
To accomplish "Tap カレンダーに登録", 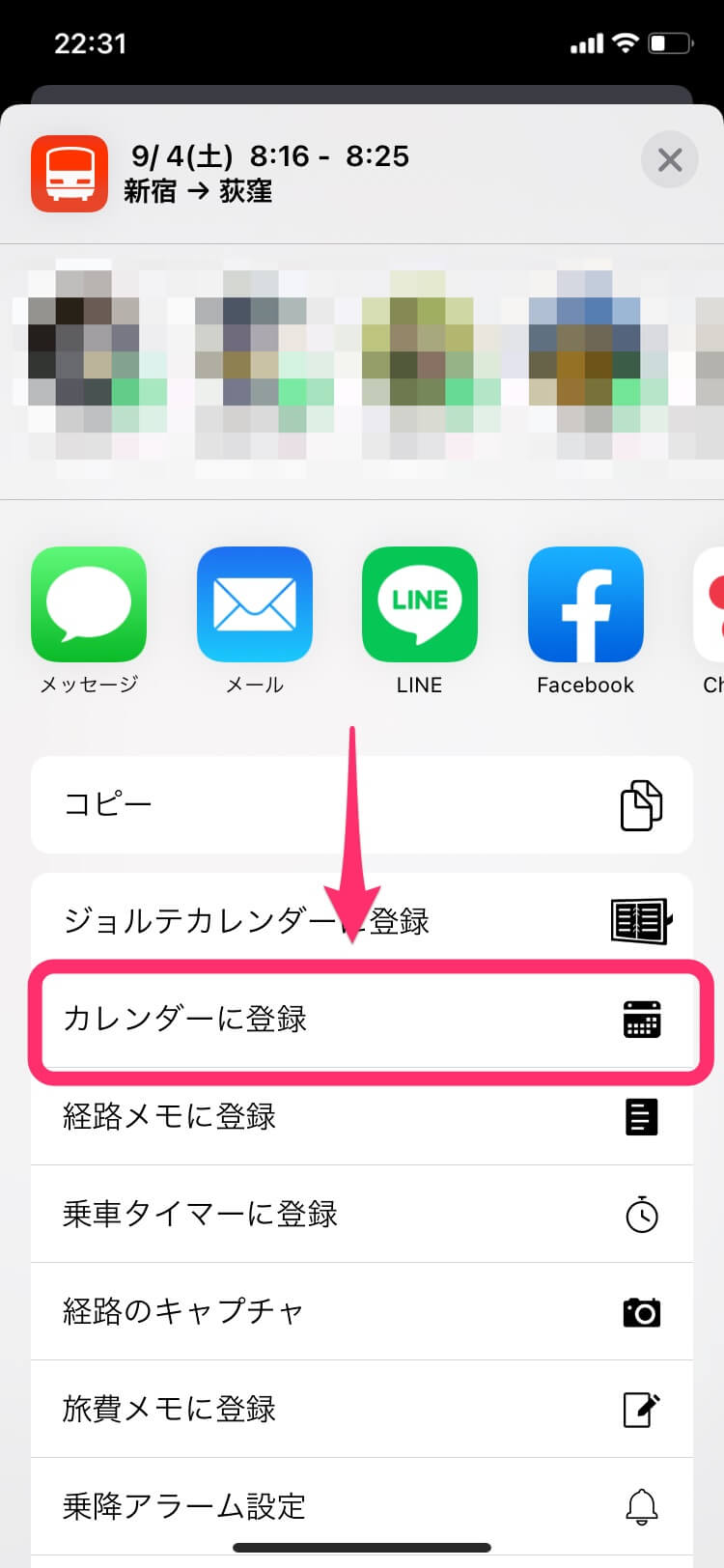I will click(362, 1020).
